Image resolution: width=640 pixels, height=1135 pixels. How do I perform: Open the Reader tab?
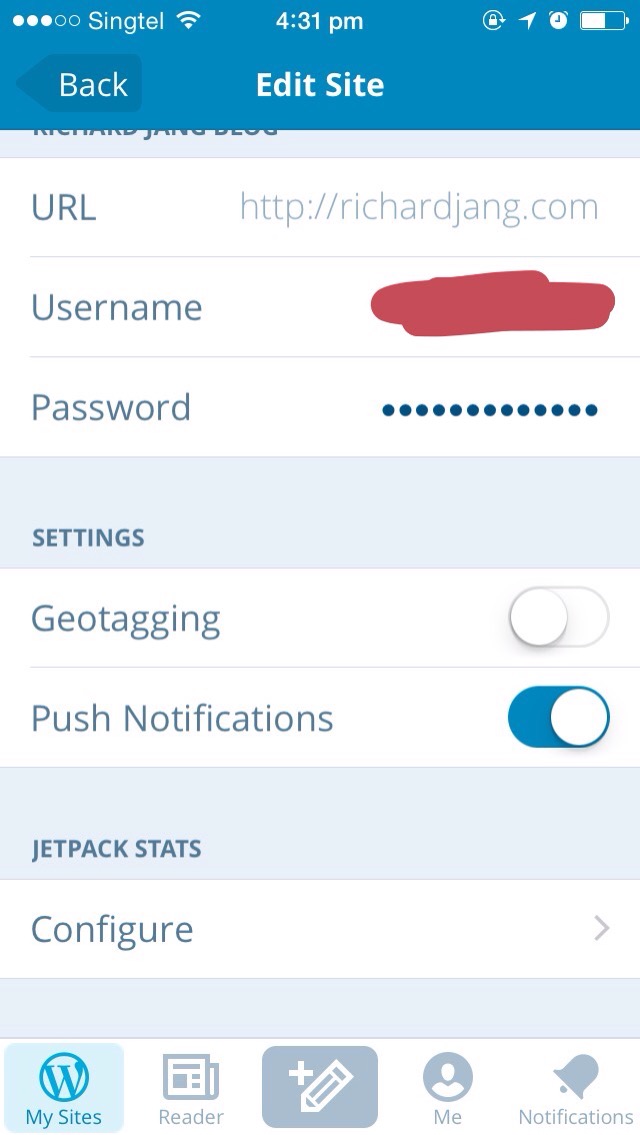pos(191,1088)
